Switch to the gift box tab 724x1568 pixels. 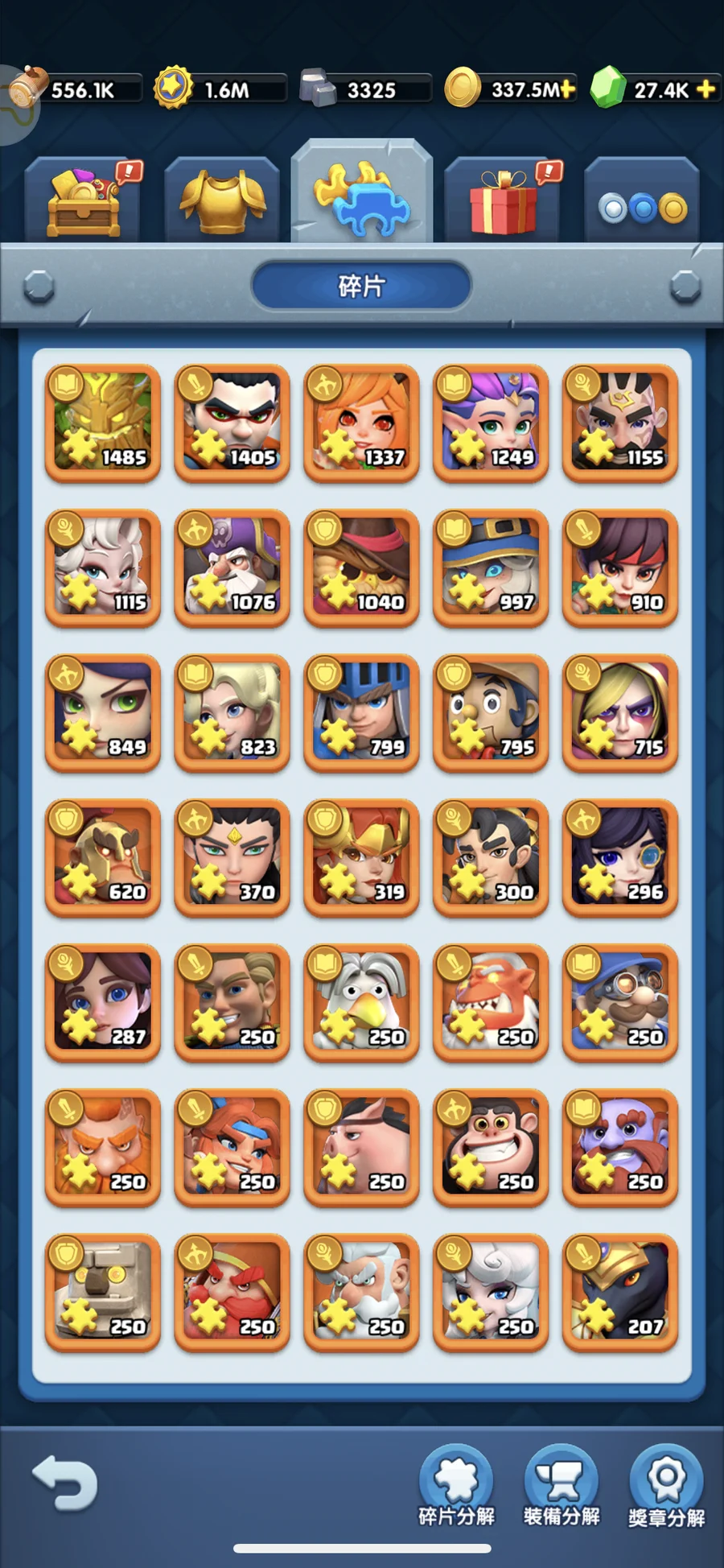[x=504, y=201]
